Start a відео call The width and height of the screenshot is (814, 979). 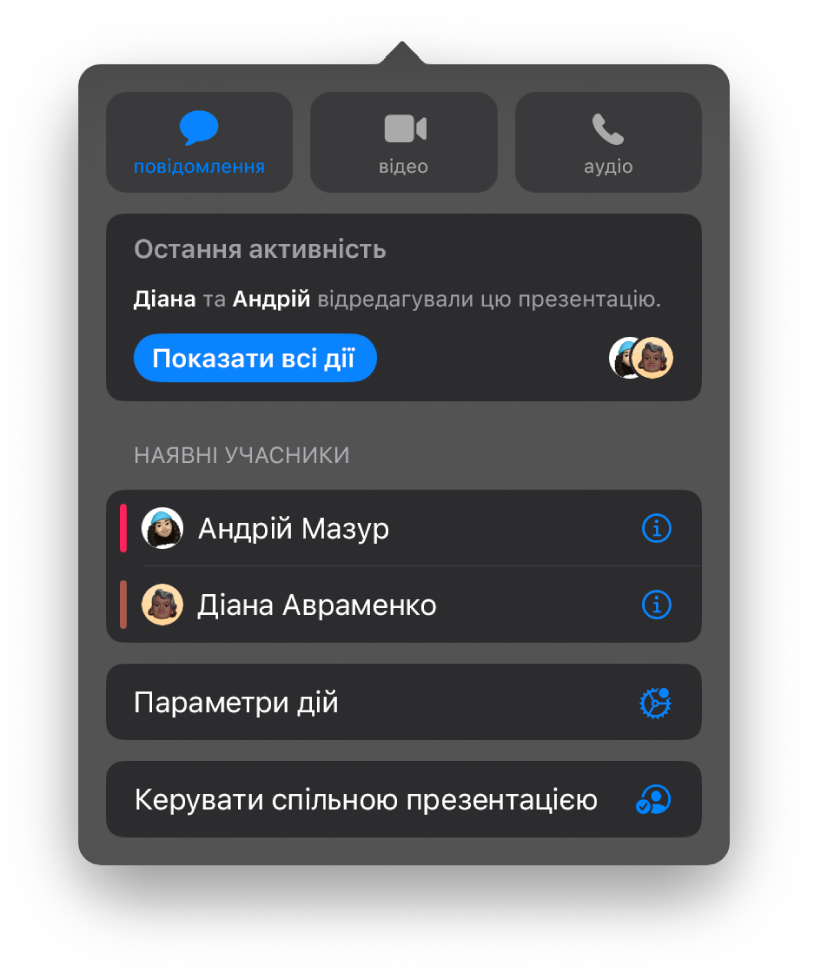[x=403, y=142]
